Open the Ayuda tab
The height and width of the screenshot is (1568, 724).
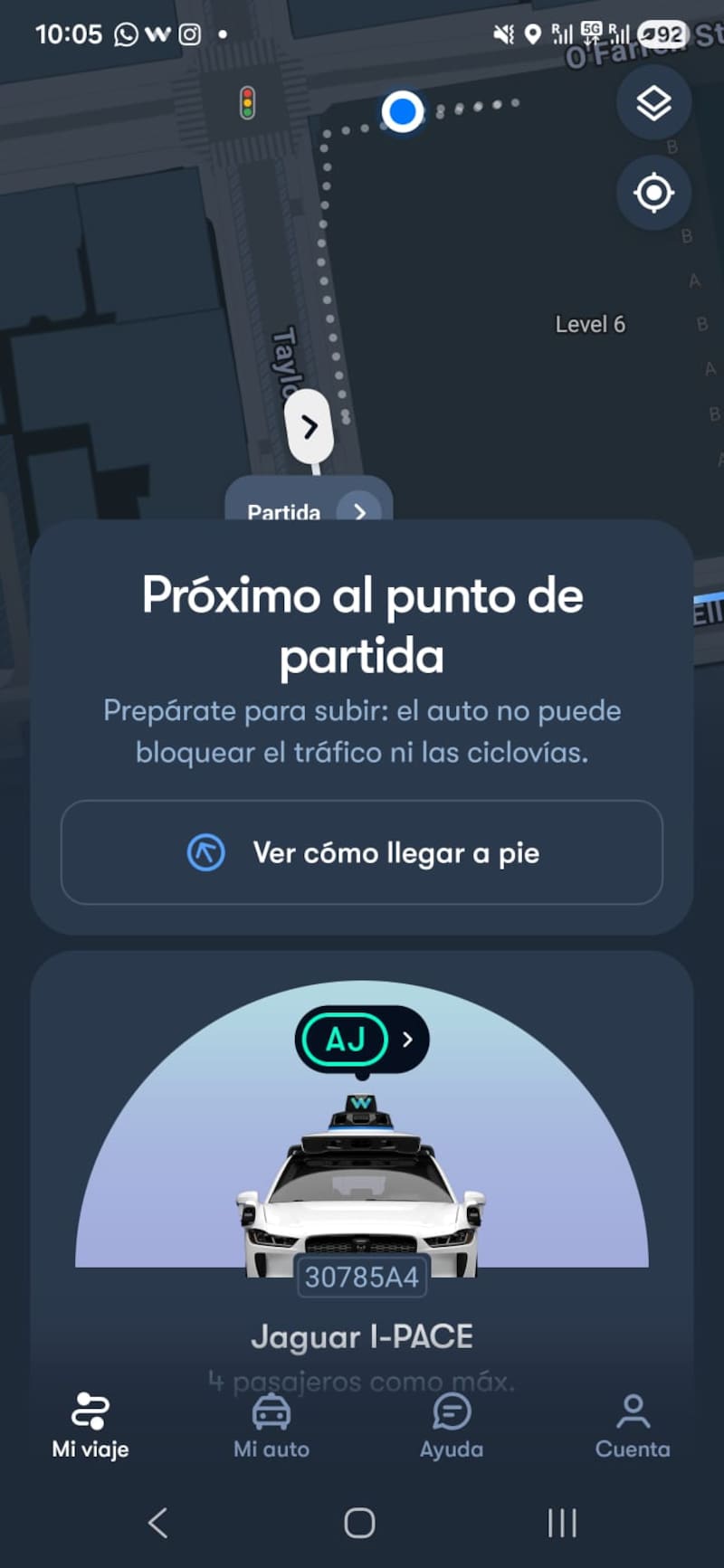point(452,1426)
